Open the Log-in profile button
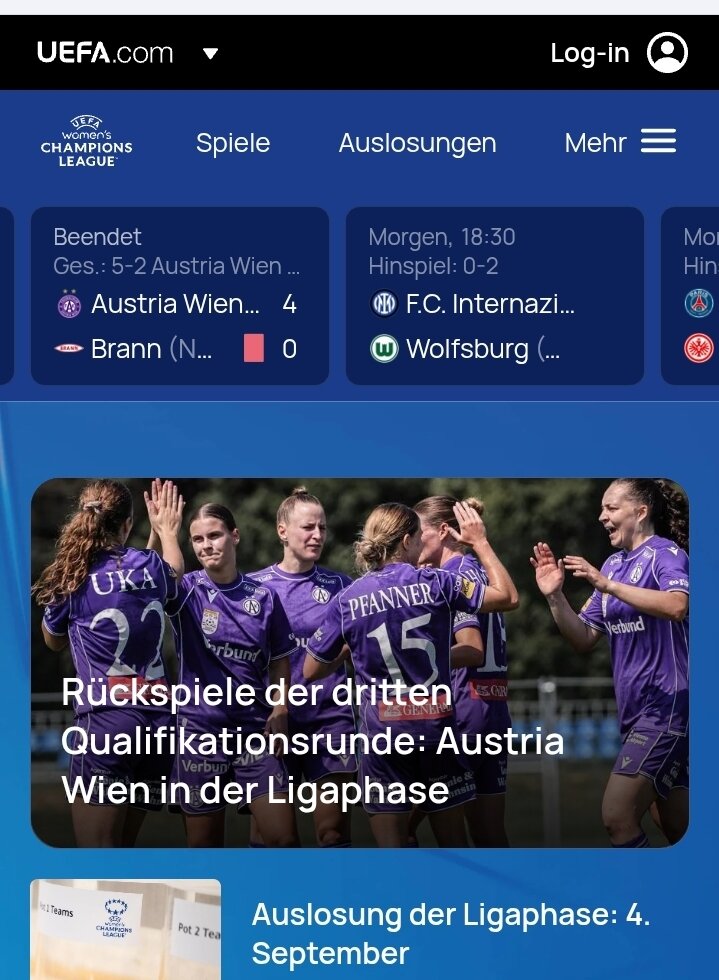Viewport: 719px width, 980px height. pos(618,52)
